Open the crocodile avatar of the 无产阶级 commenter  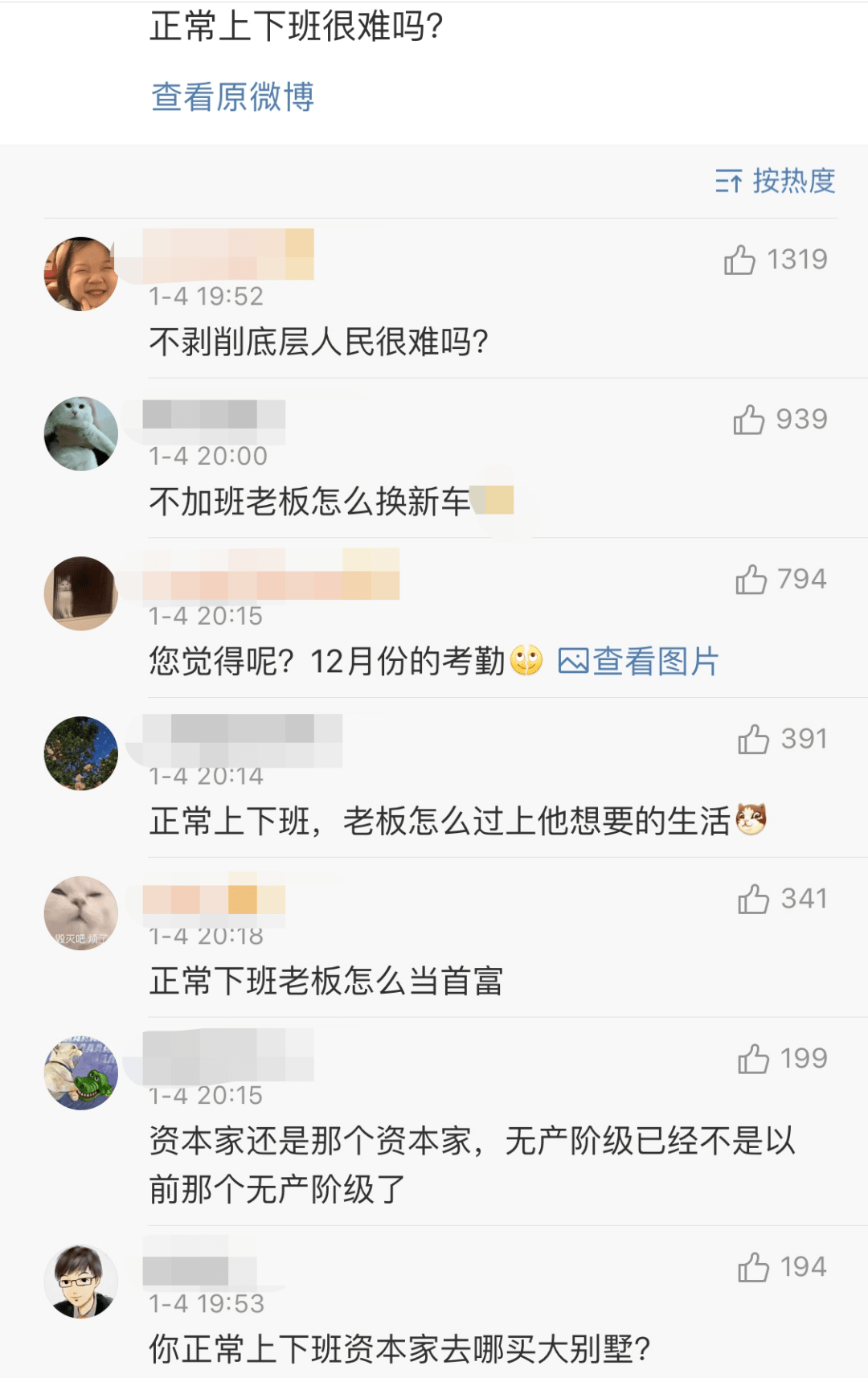[x=80, y=1073]
